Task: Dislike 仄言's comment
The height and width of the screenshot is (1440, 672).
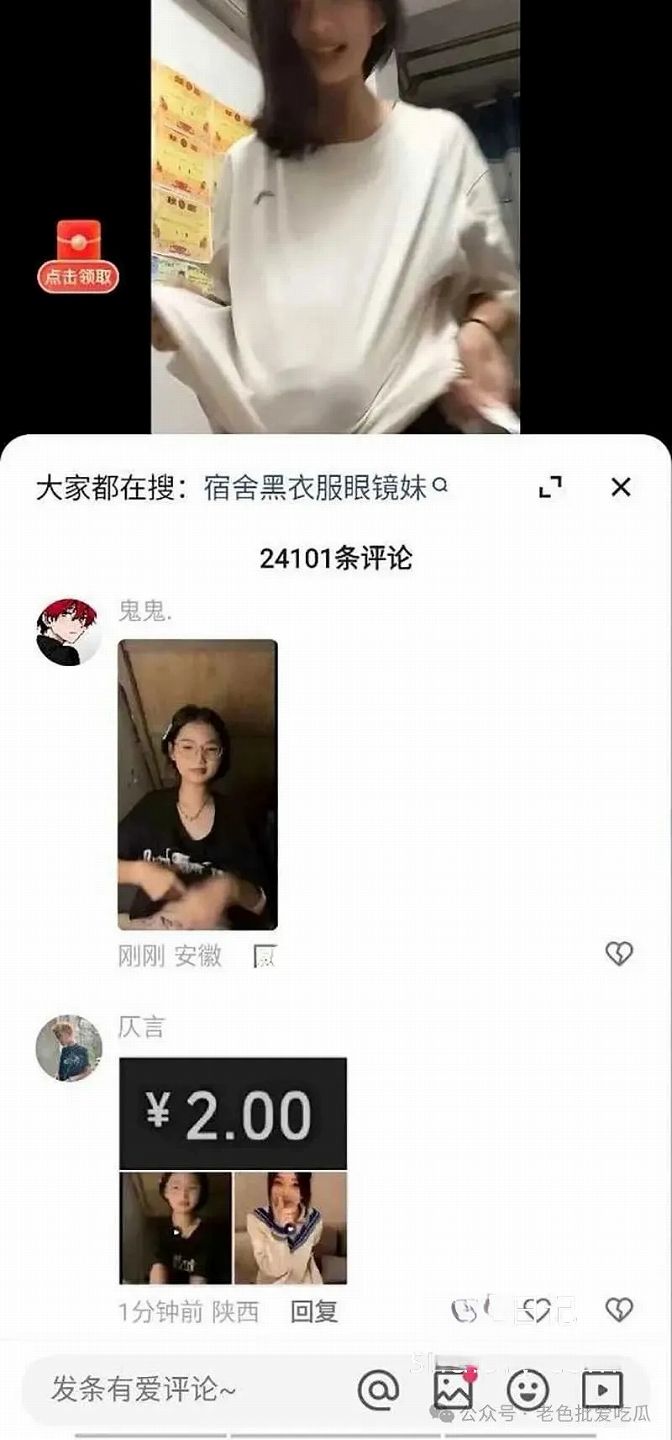Action: [619, 1310]
